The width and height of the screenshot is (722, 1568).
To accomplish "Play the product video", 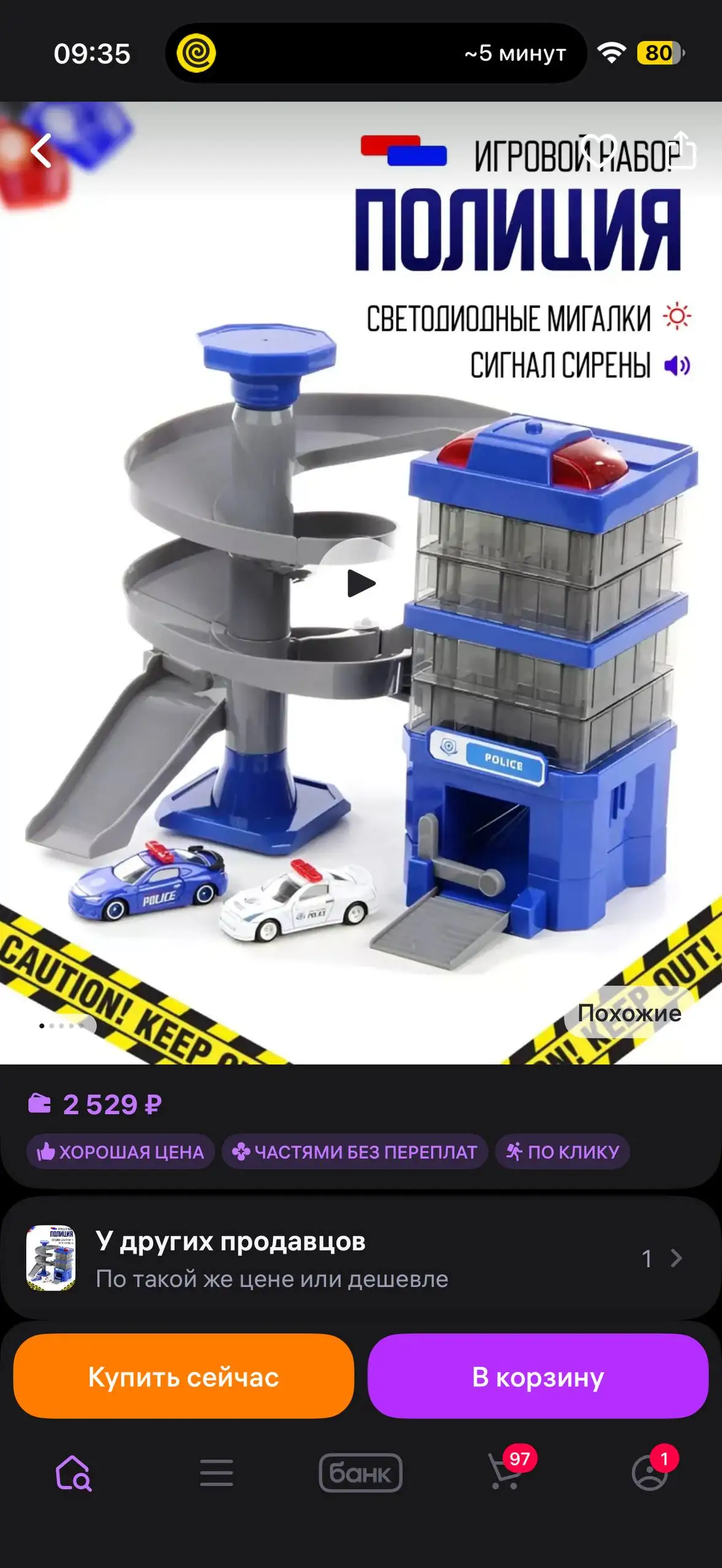I will 361,583.
